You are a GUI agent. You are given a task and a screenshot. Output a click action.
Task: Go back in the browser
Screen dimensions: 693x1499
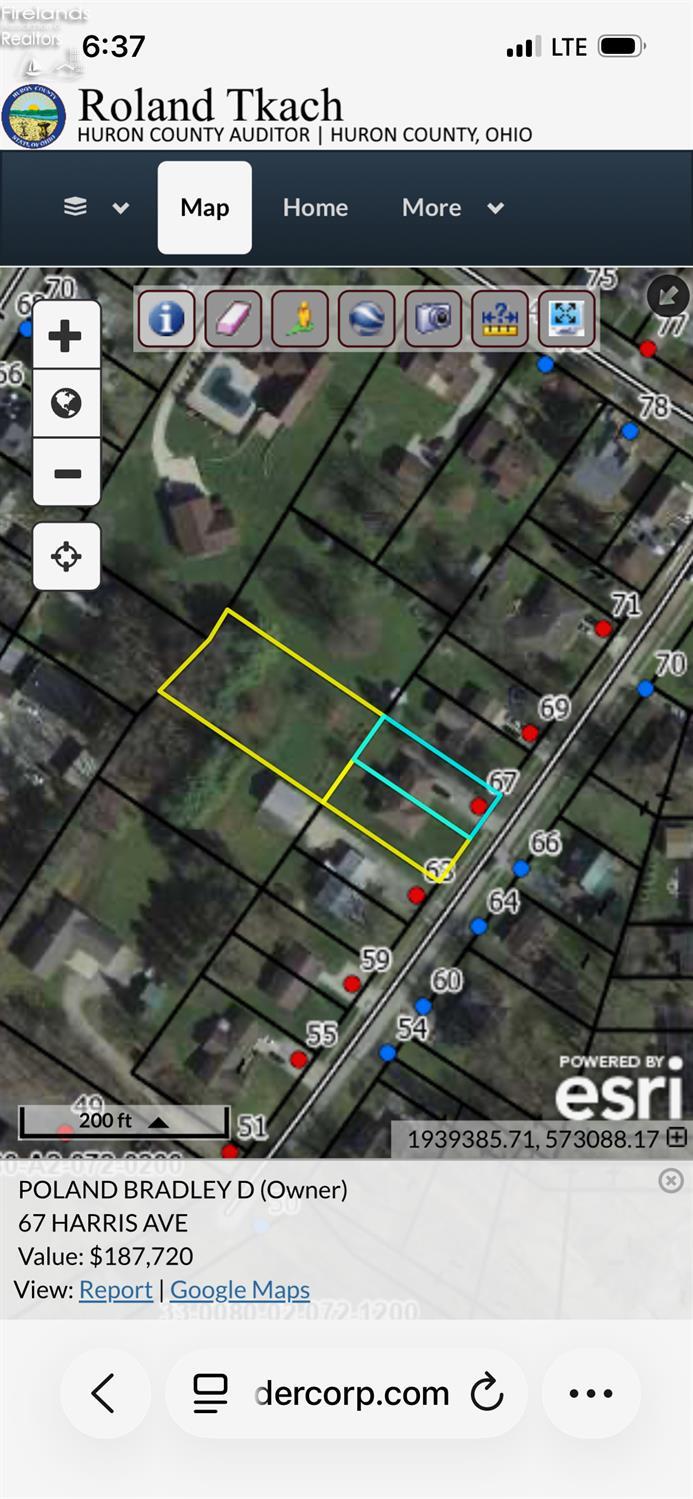104,1393
